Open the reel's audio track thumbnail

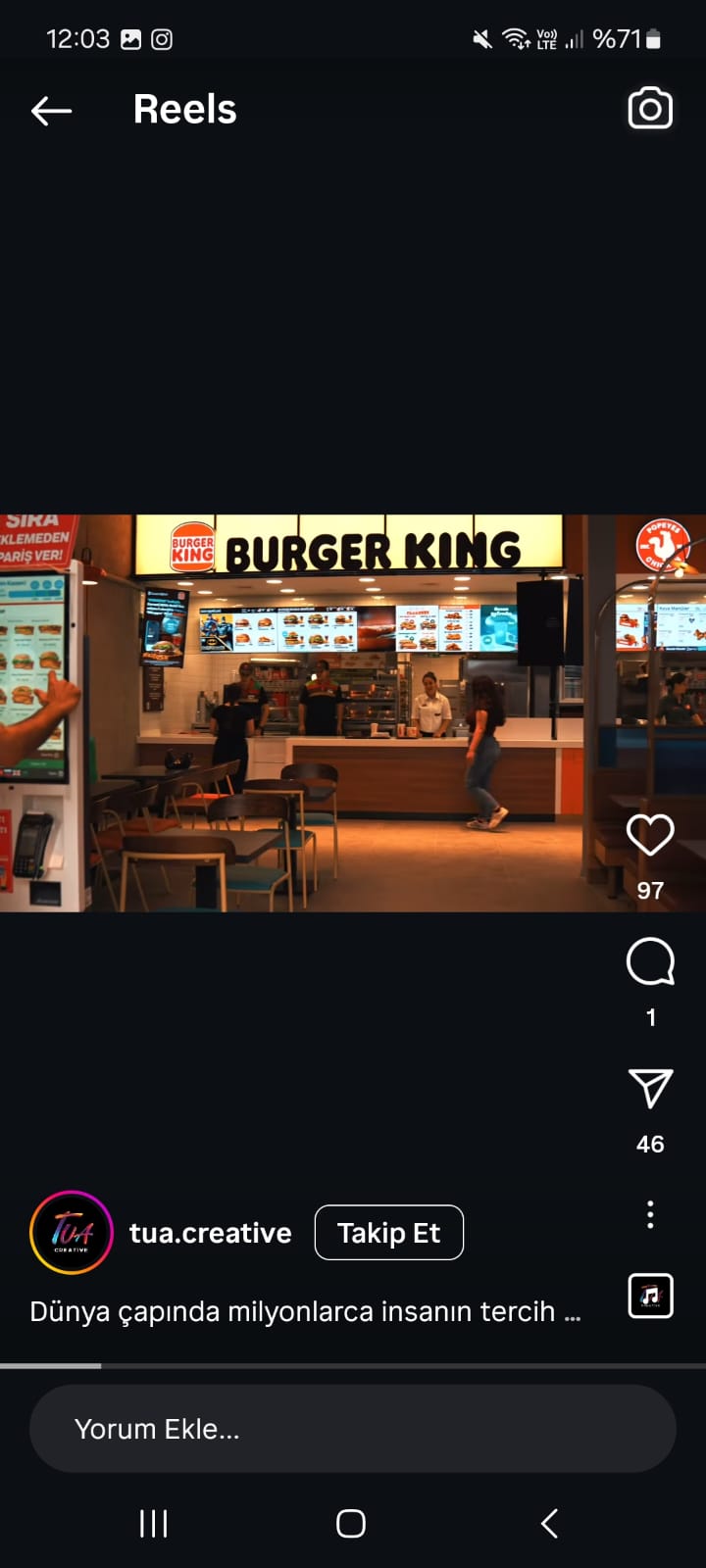tap(650, 1296)
